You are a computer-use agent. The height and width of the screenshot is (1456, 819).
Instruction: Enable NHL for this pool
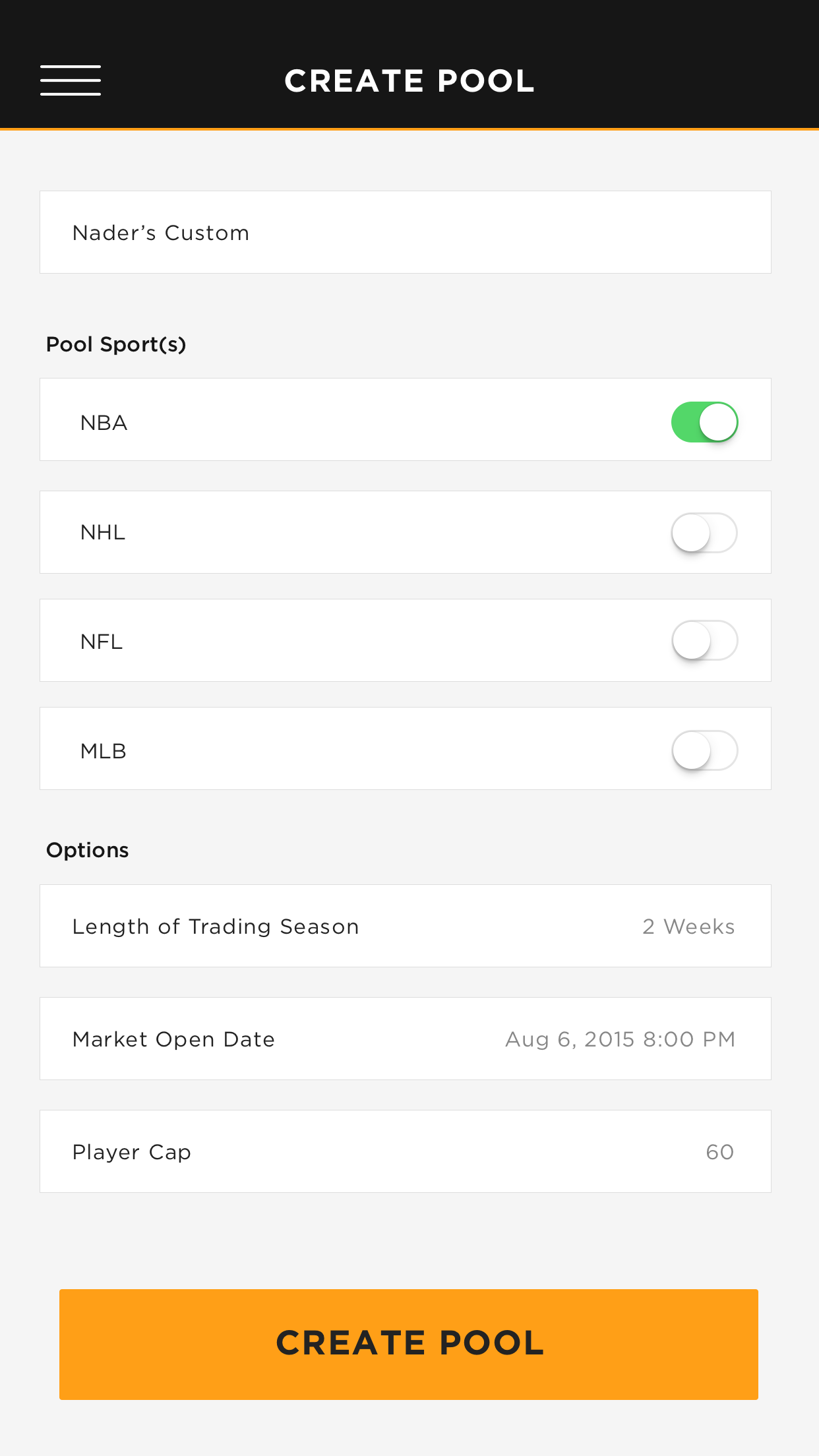pos(704,533)
